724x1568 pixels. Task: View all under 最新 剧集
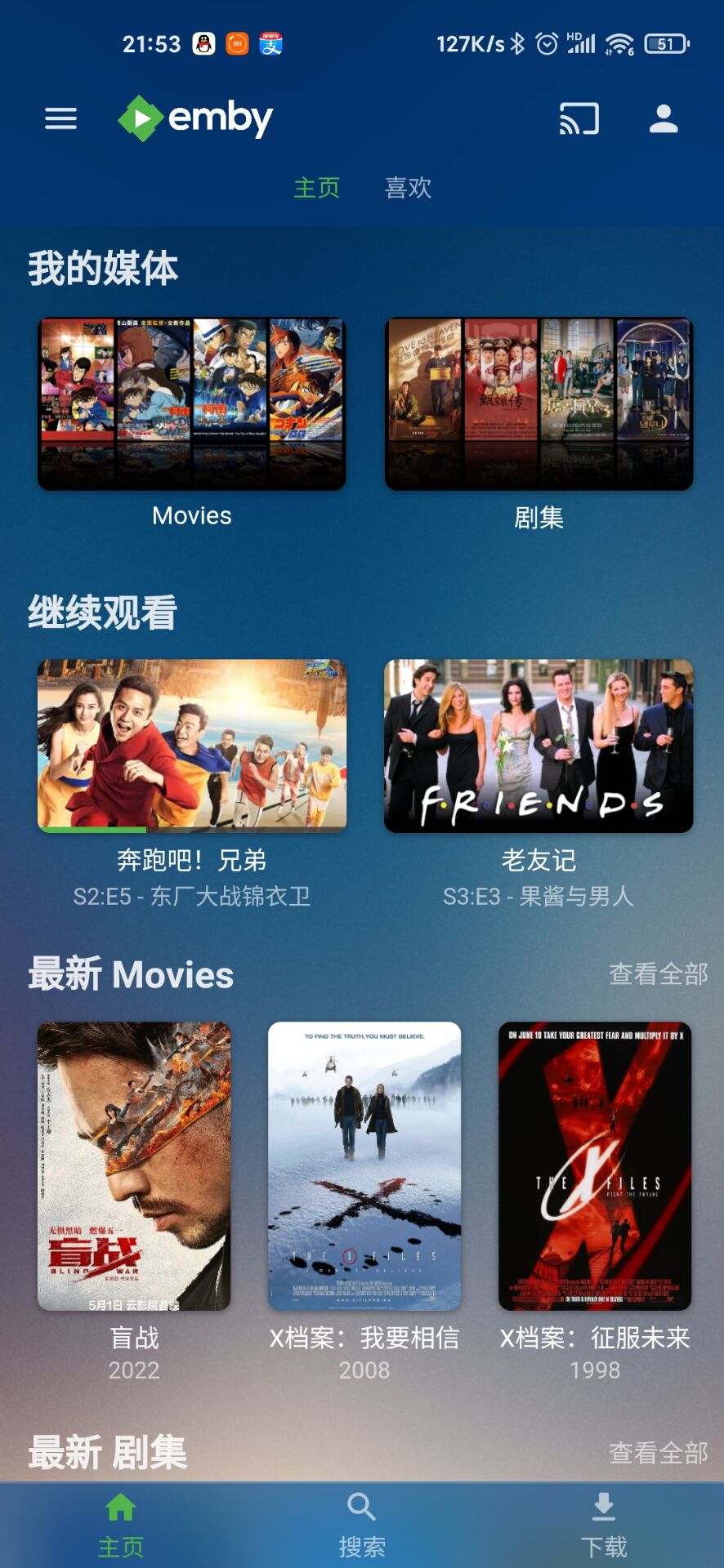(658, 1453)
